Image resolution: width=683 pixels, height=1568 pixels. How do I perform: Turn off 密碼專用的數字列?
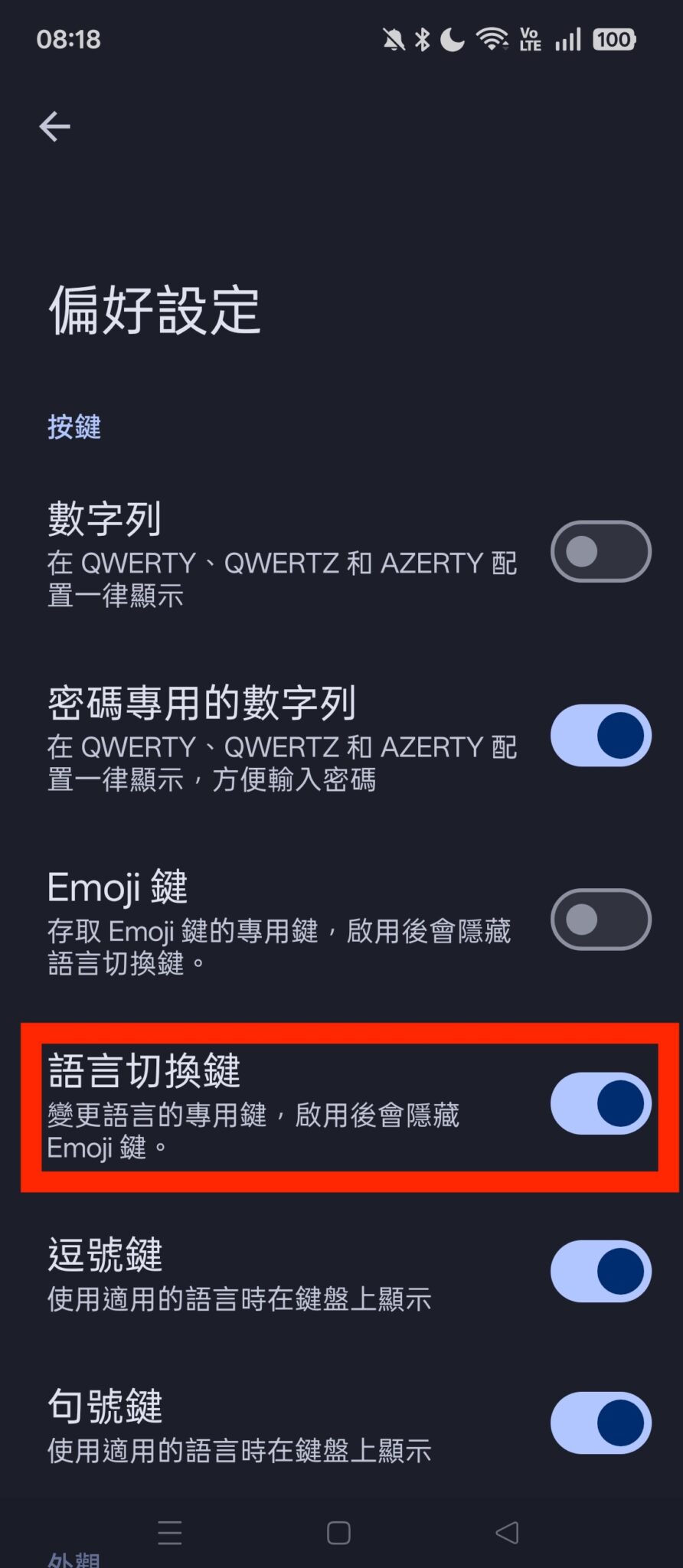(600, 735)
